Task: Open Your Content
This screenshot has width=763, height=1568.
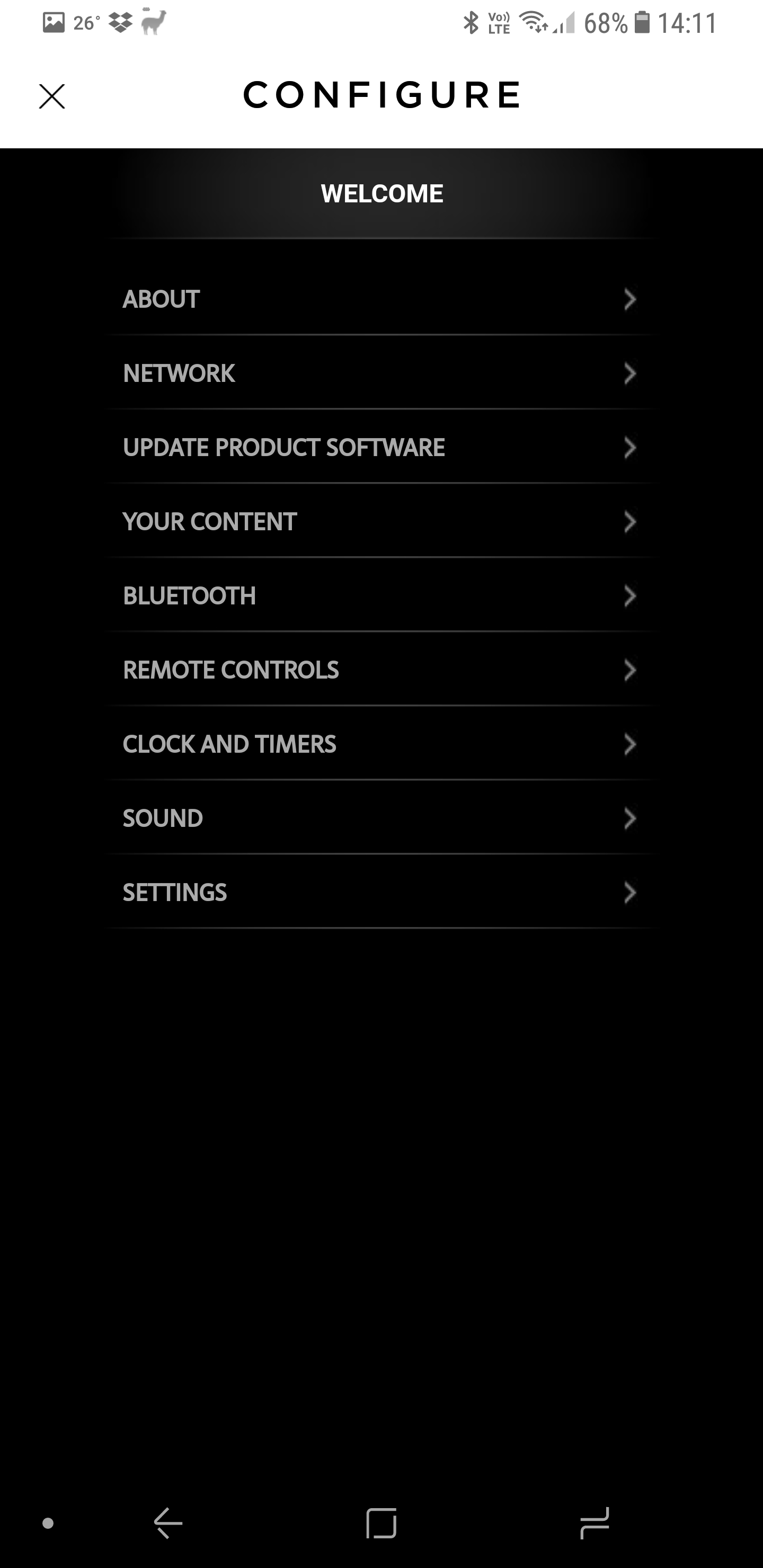Action: (381, 521)
